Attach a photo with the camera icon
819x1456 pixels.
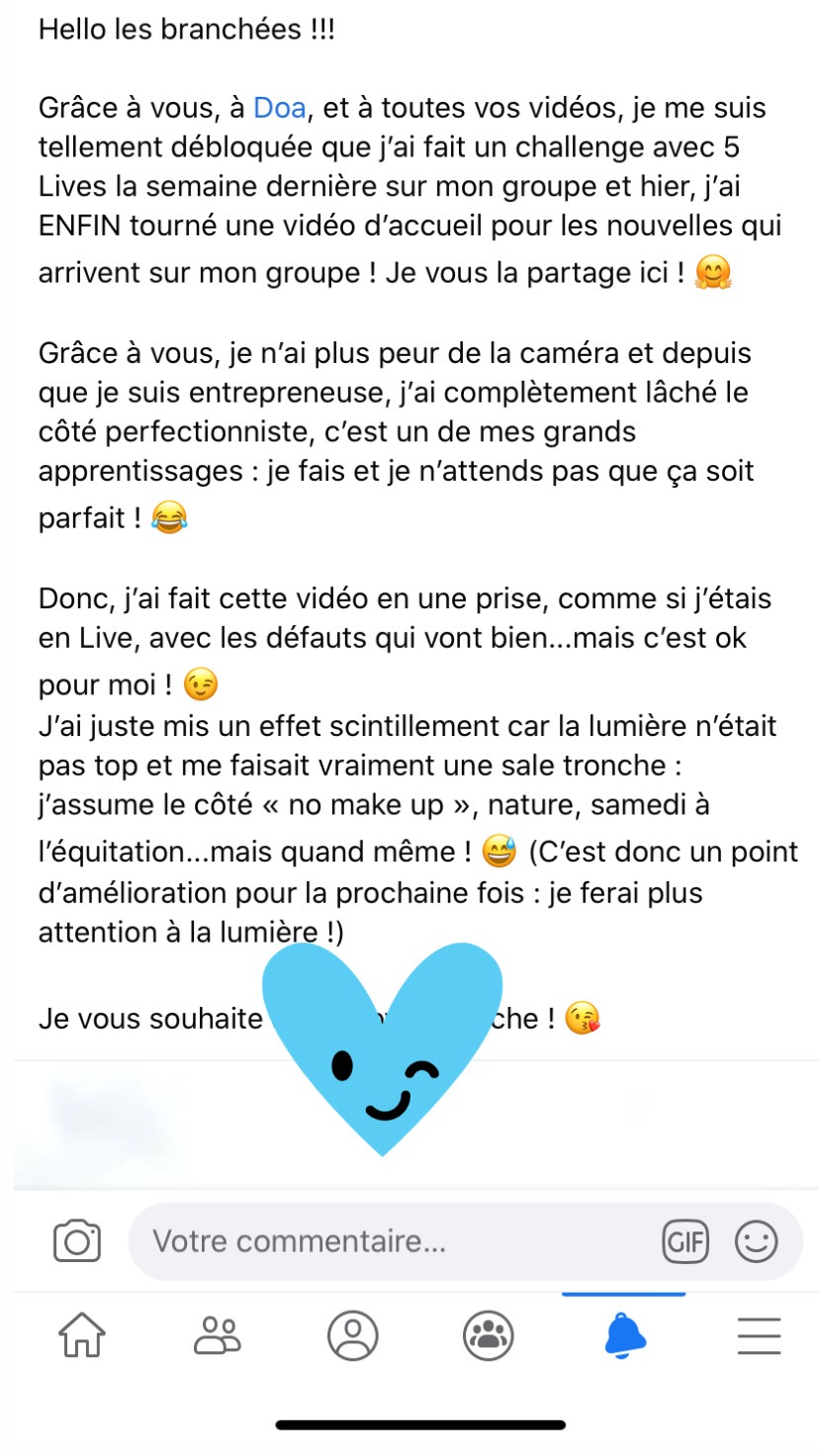point(76,1240)
